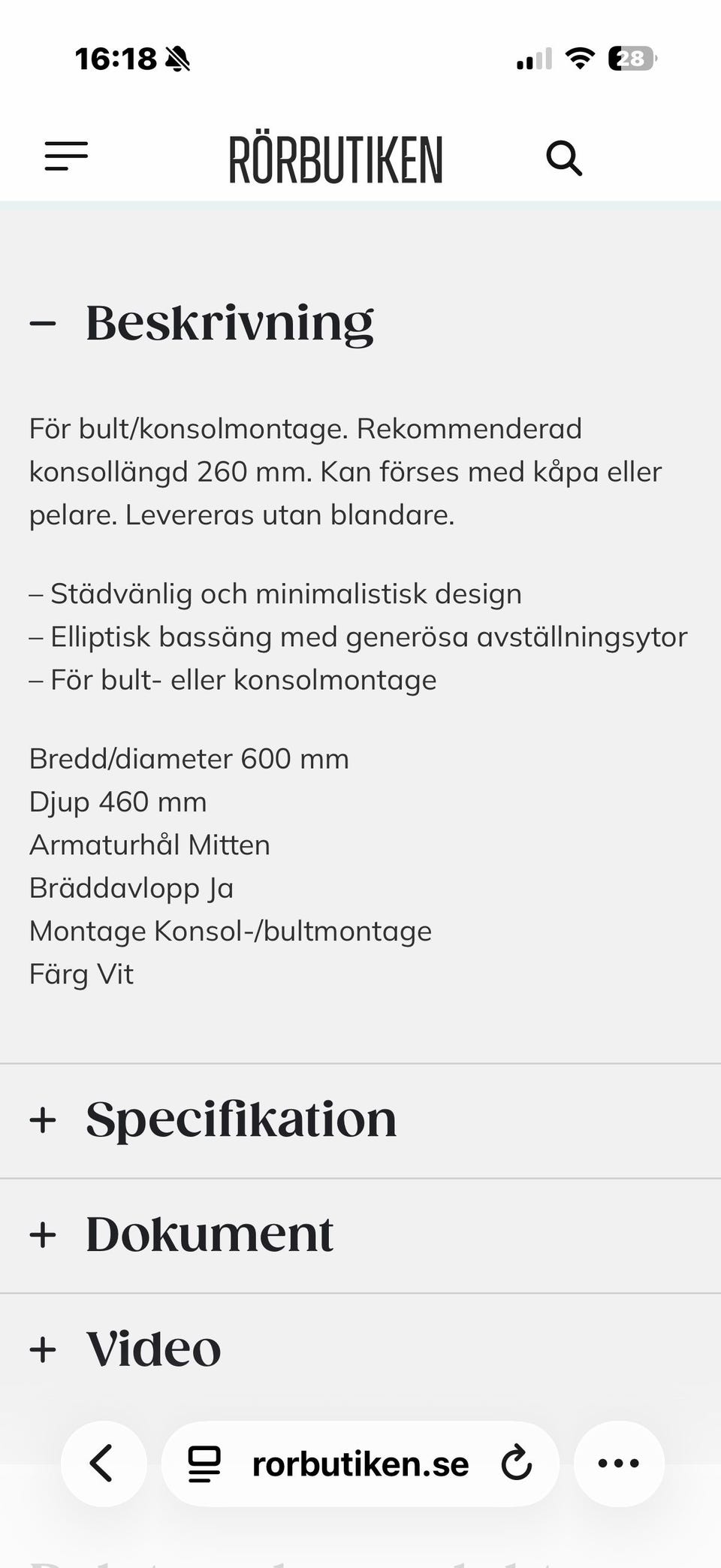This screenshot has height=1568, width=721.
Task: Open the search icon
Action: click(x=565, y=159)
